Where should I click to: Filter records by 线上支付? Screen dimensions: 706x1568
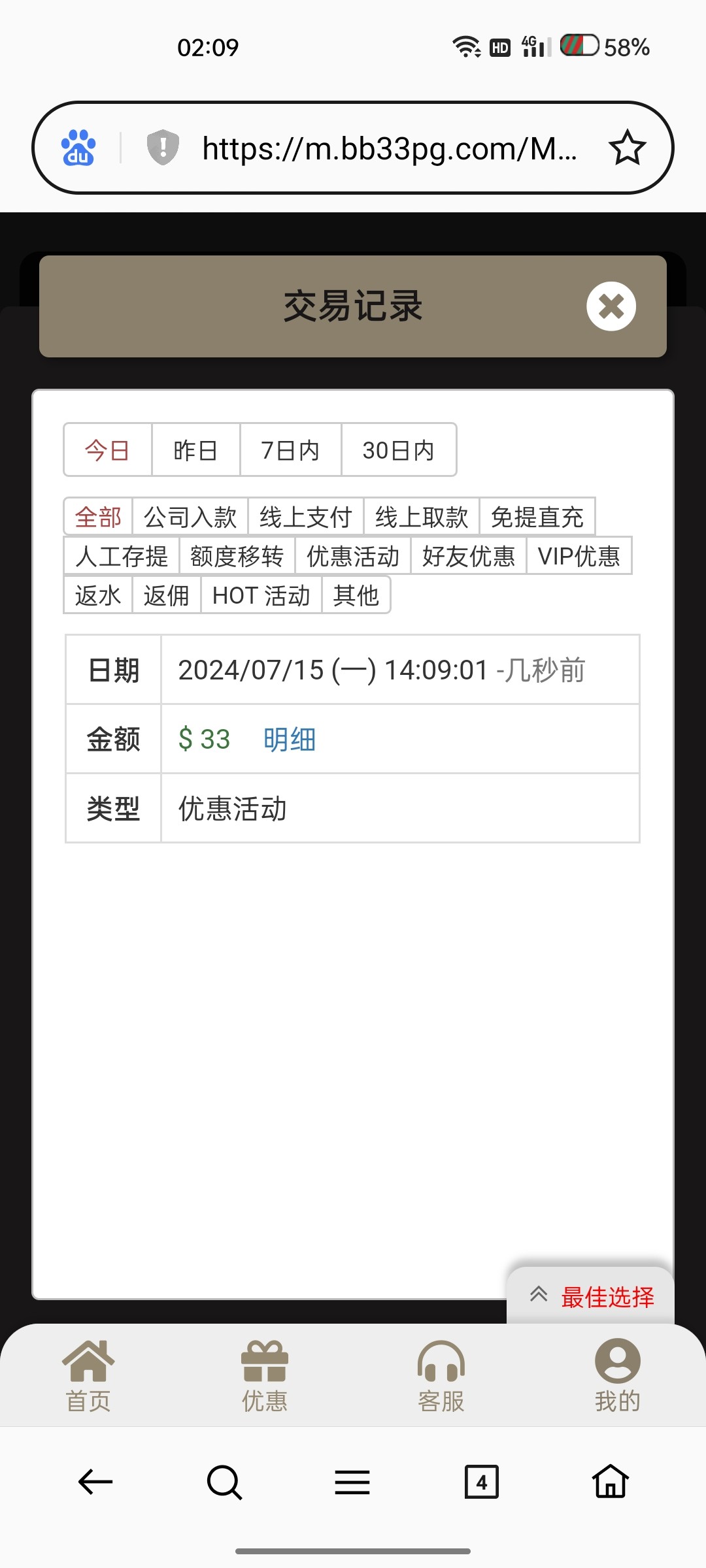coord(305,517)
